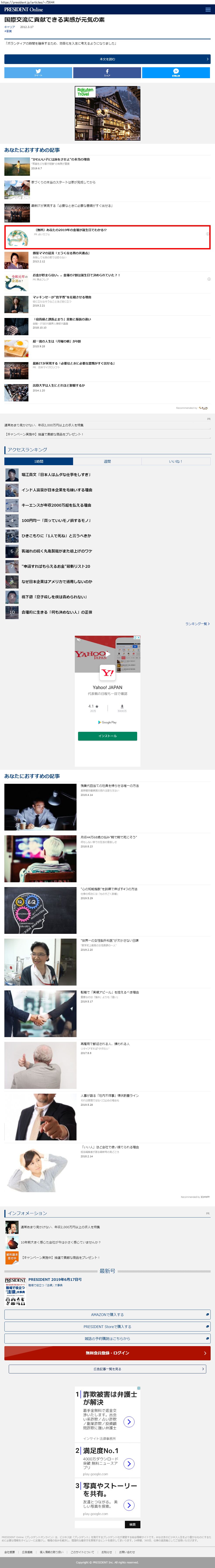Viewport: 215px width, 1568px height.
Task: Tap インストール on the Yahoo! JAPAN ad
Action: 107,736
